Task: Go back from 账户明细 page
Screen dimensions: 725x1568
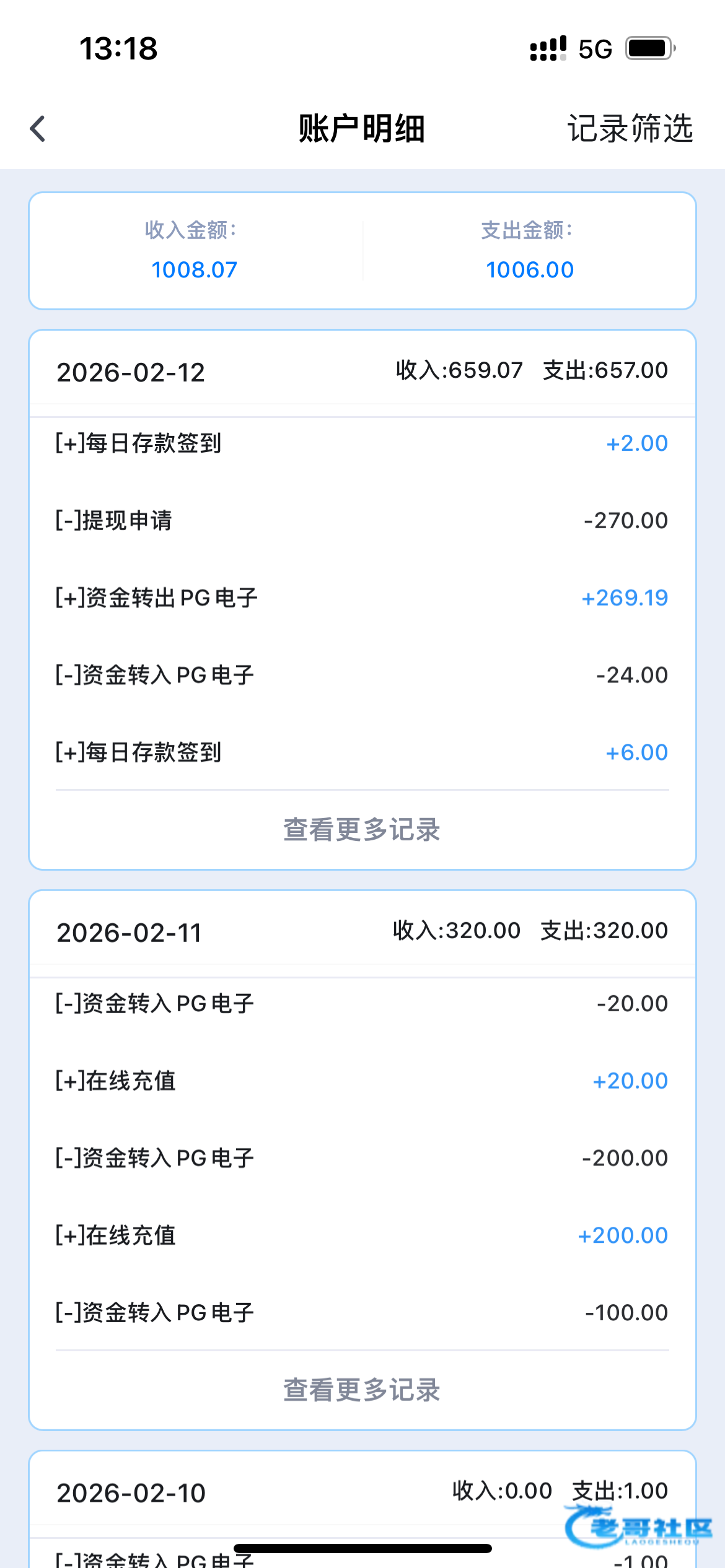Action: [38, 129]
